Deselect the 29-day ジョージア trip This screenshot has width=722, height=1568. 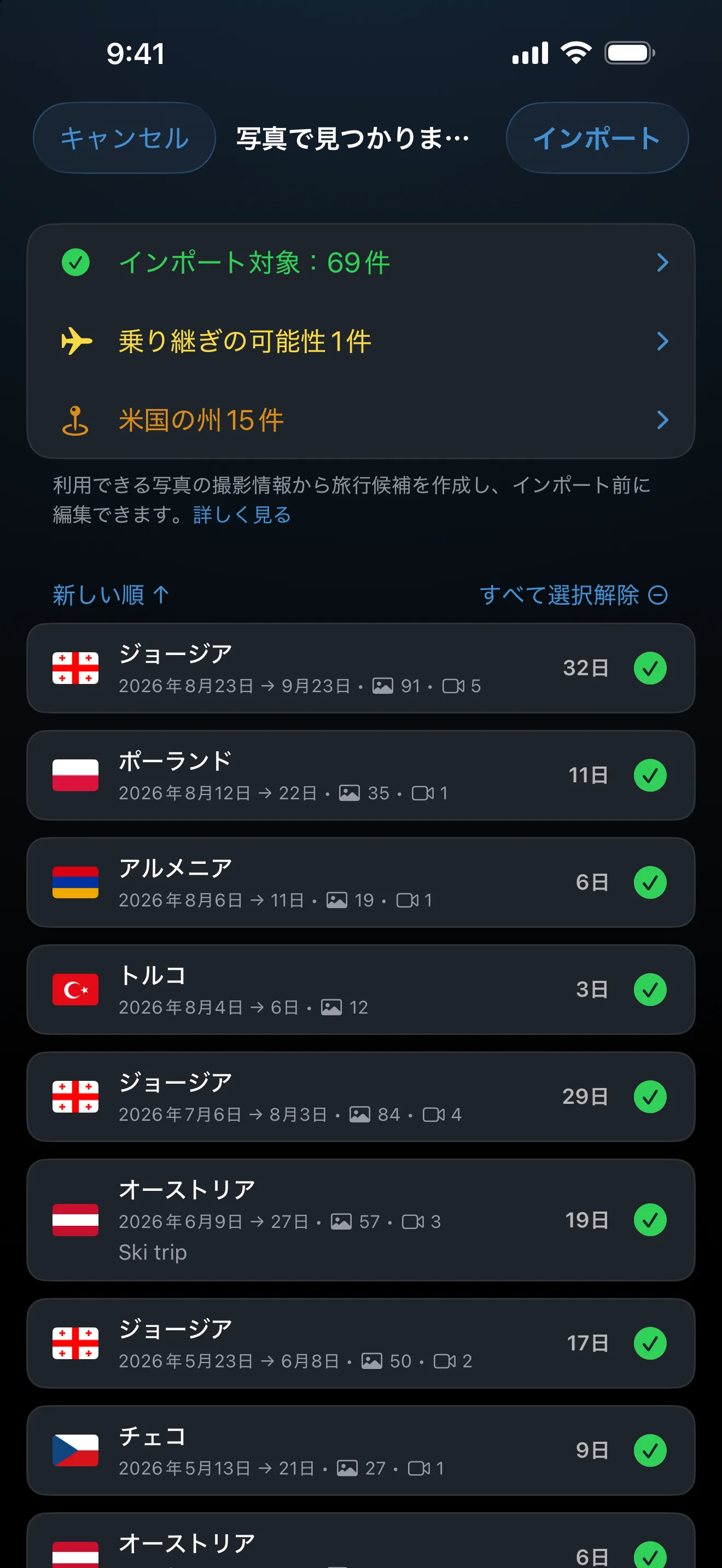click(650, 1097)
